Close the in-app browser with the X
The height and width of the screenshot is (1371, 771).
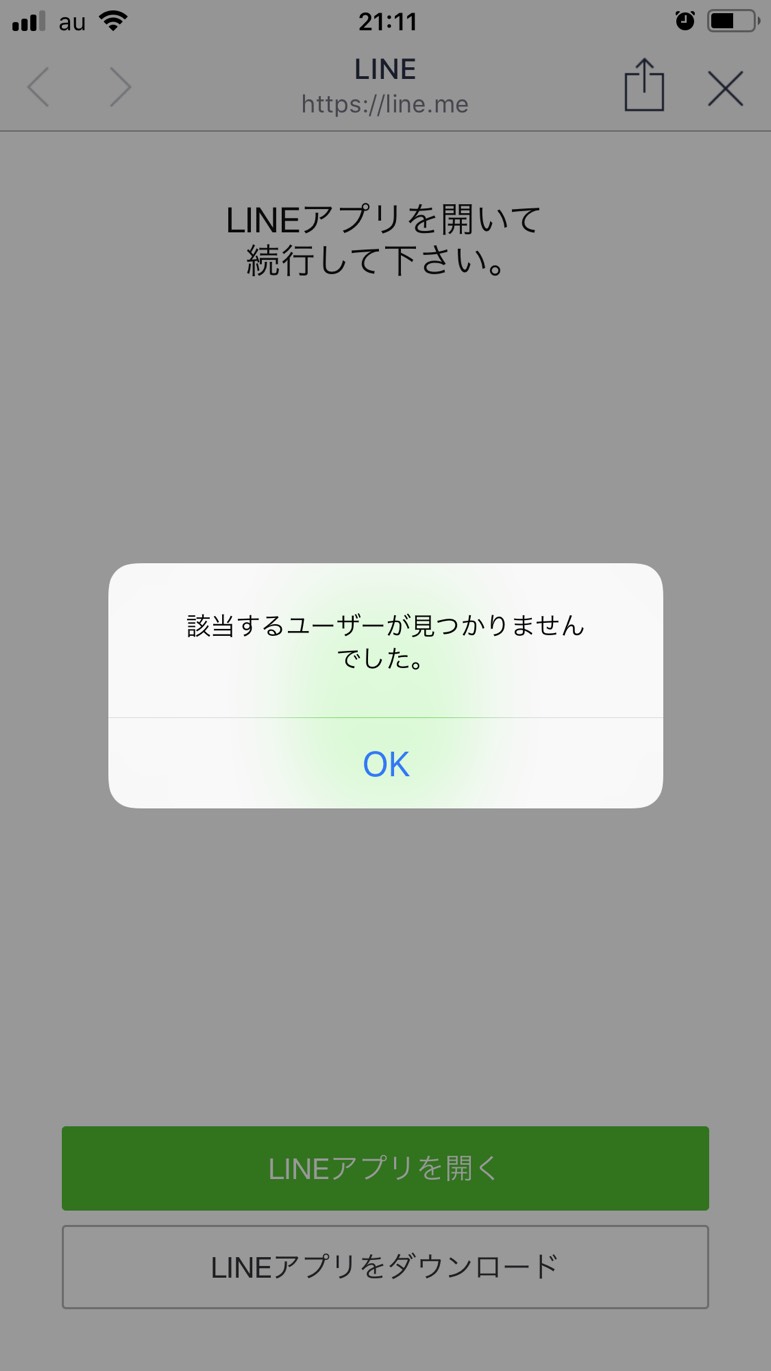[x=726, y=88]
